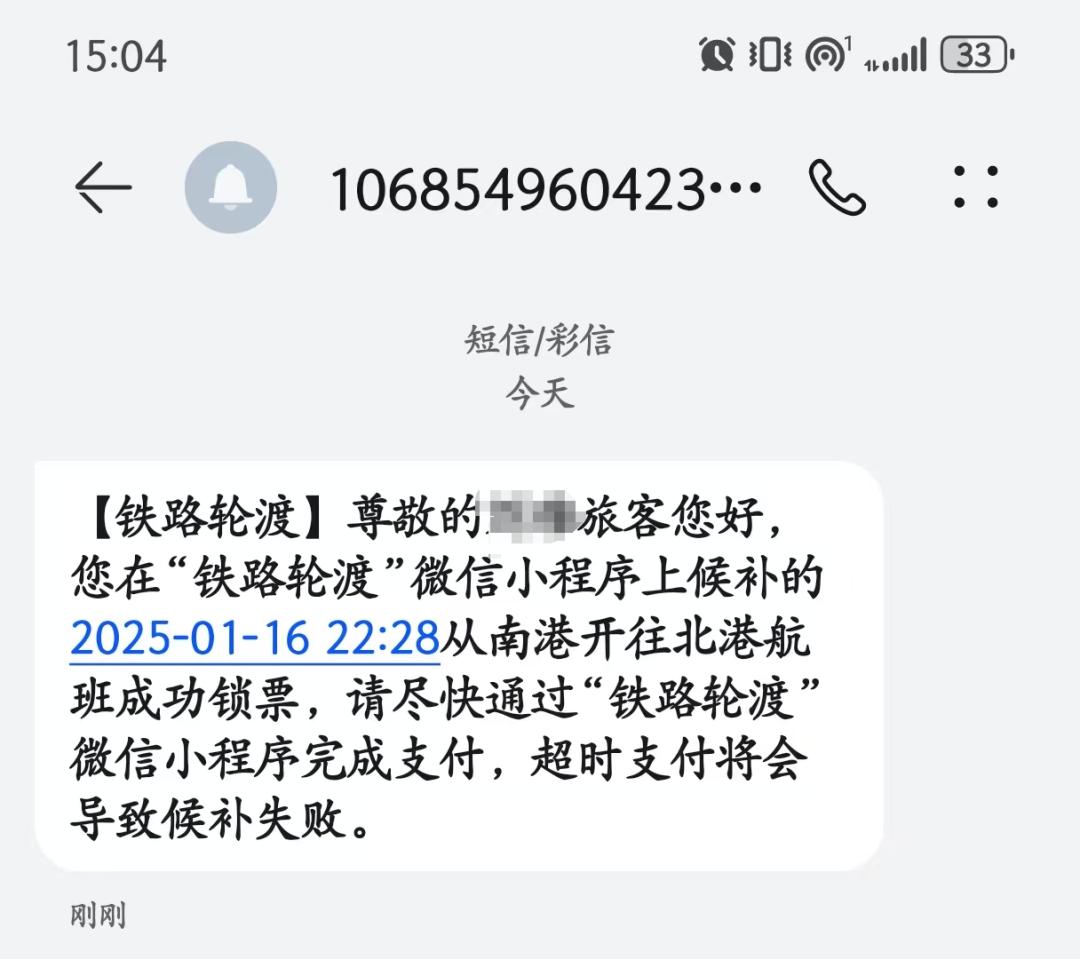Viewport: 1080px width, 959px height.
Task: Go back to the message list
Action: (x=103, y=187)
